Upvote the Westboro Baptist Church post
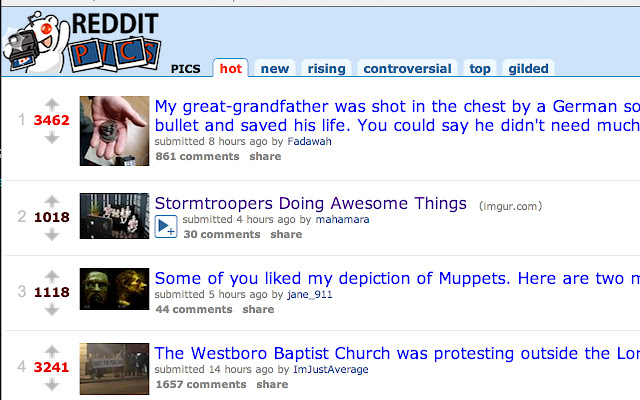The image size is (640, 400). (52, 349)
